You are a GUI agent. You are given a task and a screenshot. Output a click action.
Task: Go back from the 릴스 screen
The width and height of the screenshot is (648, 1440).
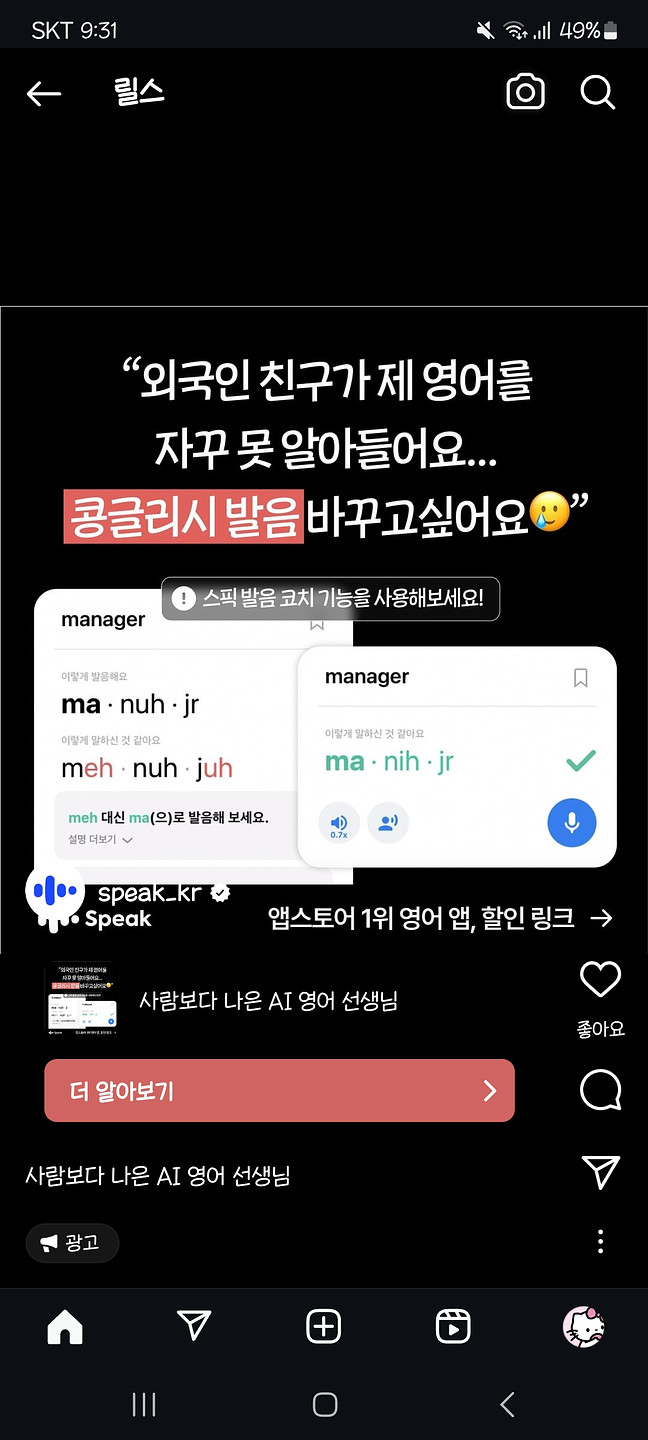coord(44,94)
